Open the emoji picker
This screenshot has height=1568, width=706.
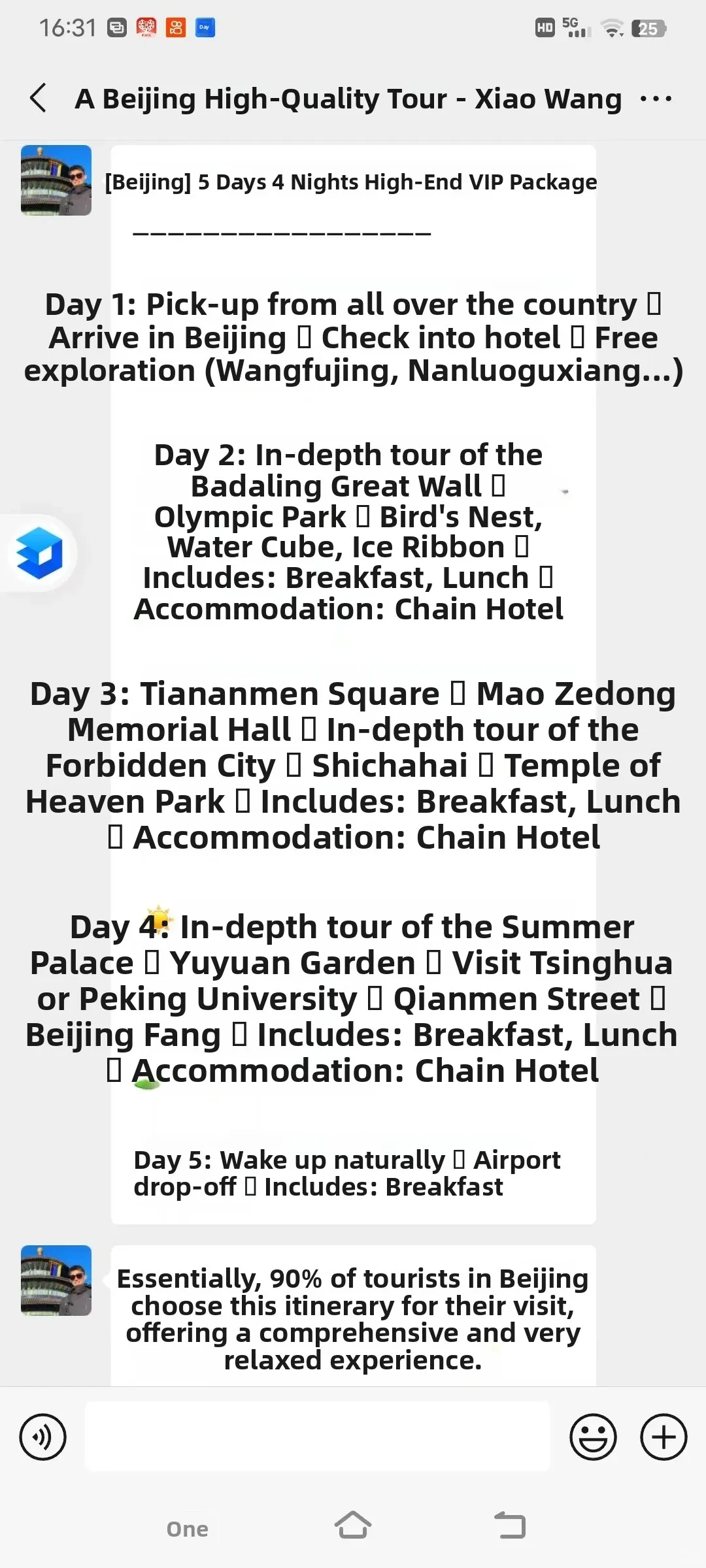(x=593, y=1437)
